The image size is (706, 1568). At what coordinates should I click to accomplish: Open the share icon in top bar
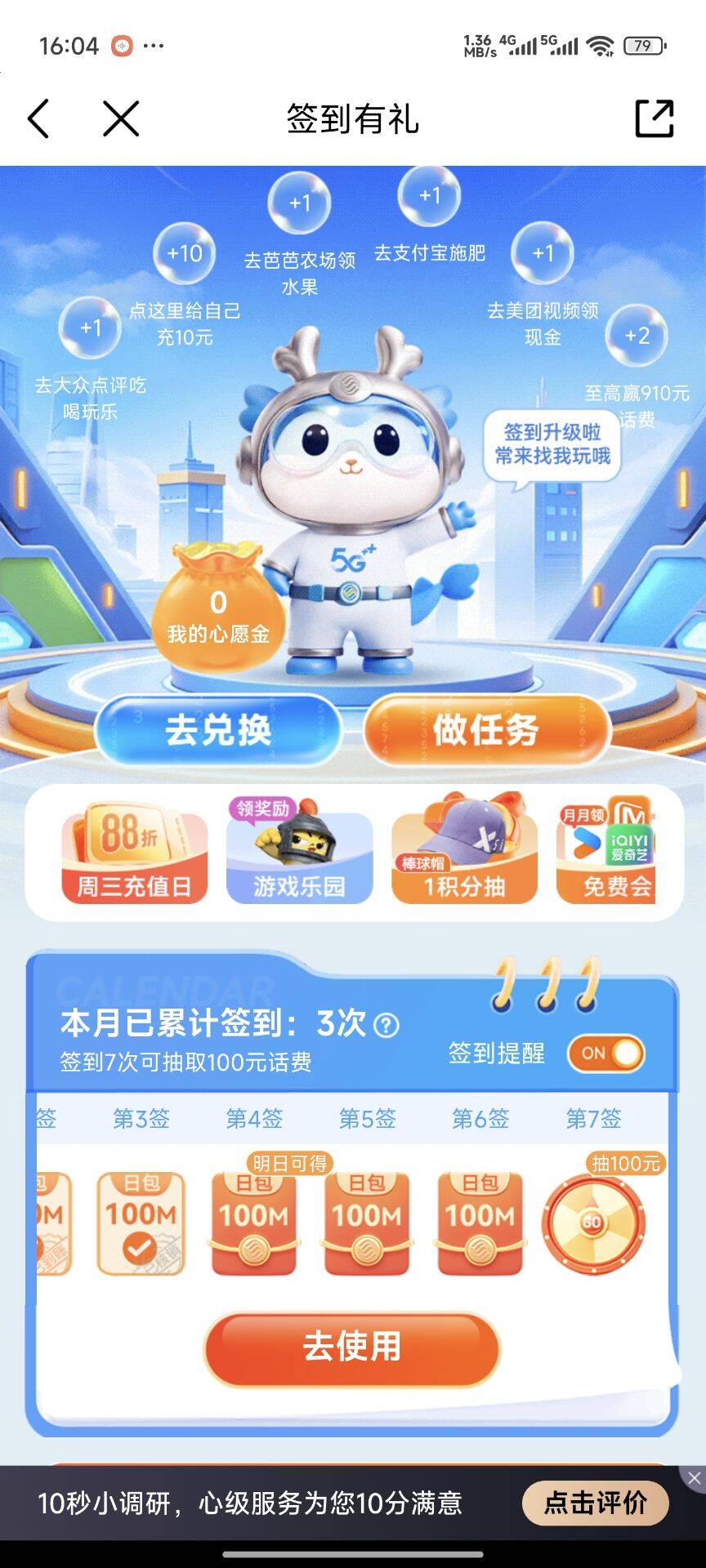[655, 119]
